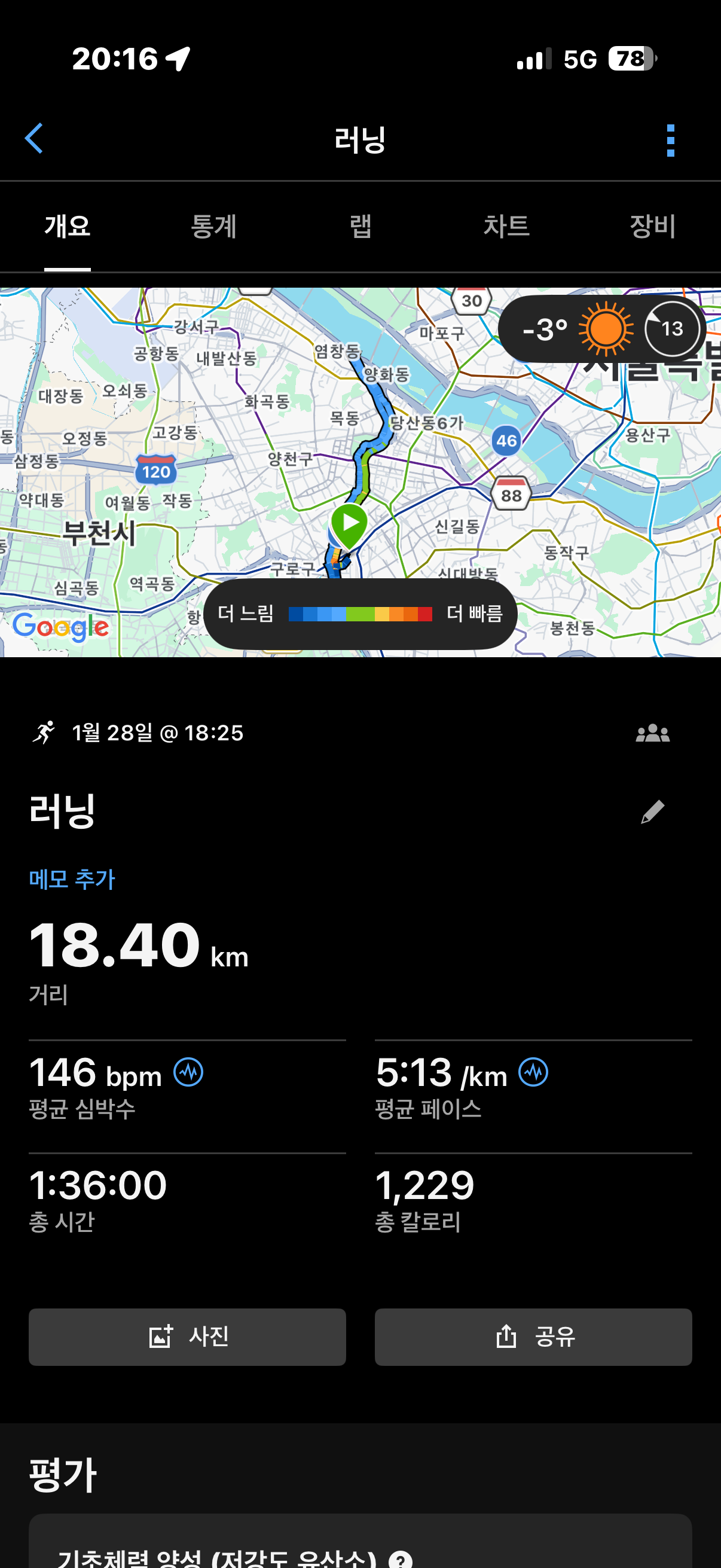
Task: Open the shared connections people icon
Action: 654,734
